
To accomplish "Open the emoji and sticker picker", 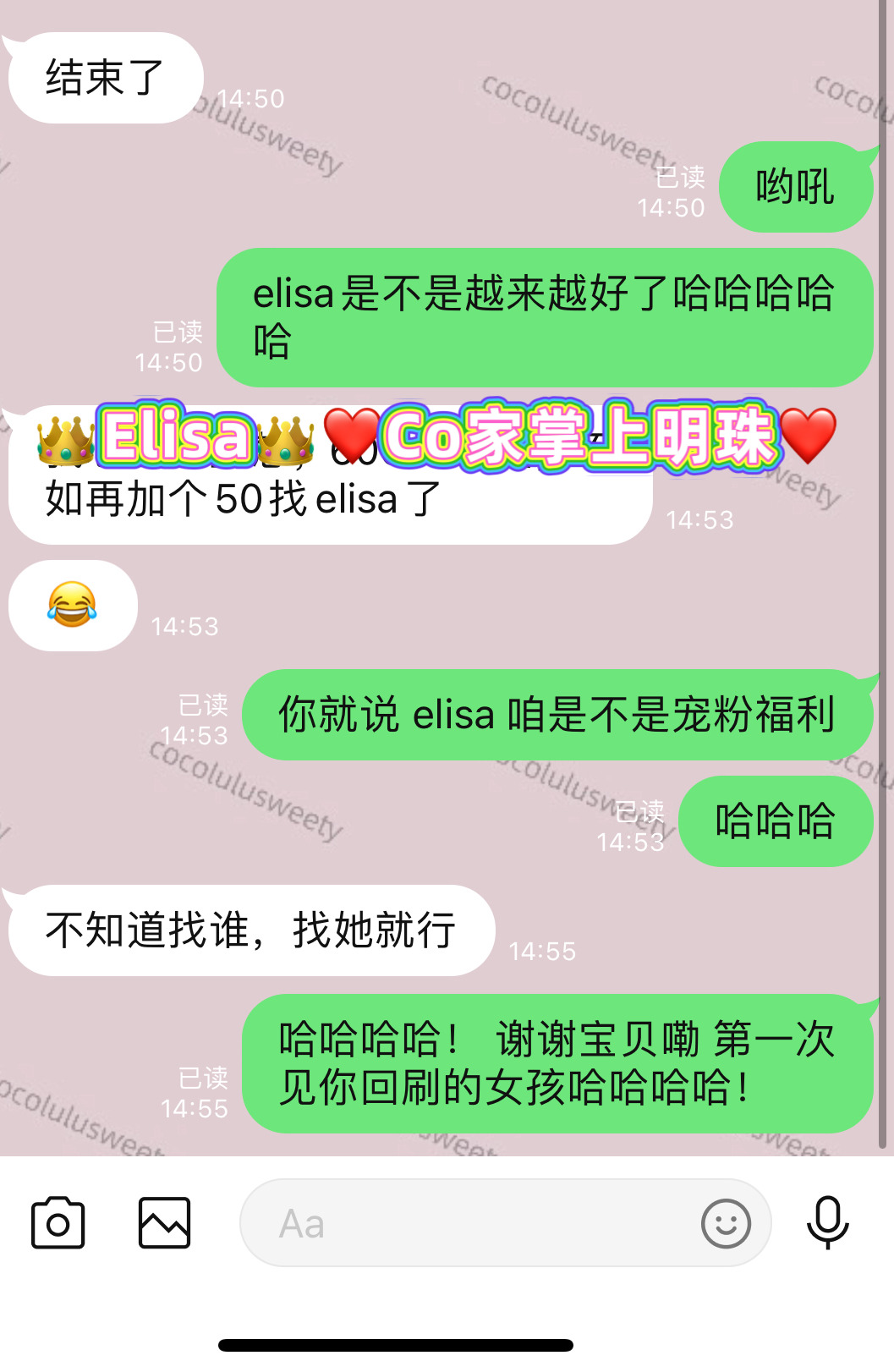I will click(x=726, y=1223).
